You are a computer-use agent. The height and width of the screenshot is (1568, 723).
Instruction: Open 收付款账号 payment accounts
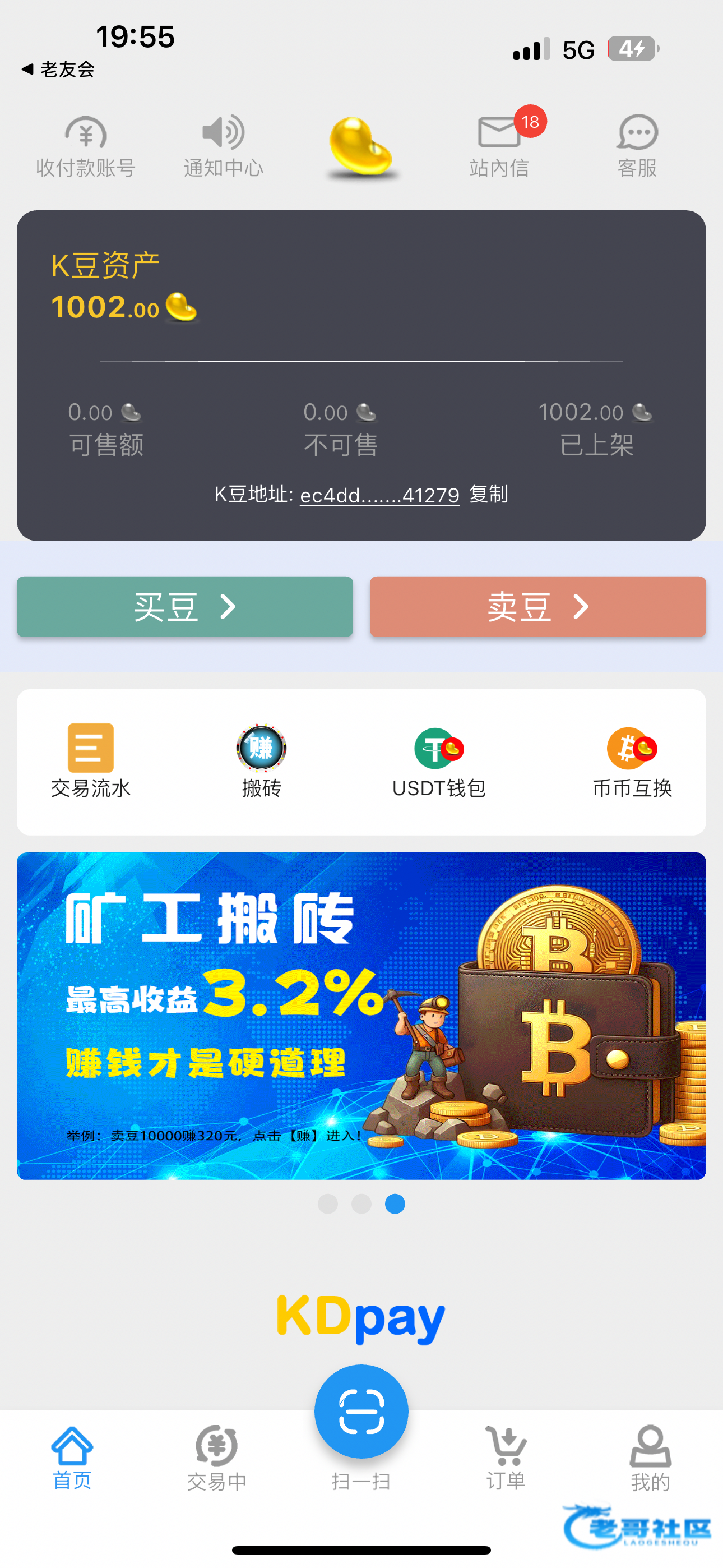[x=85, y=147]
